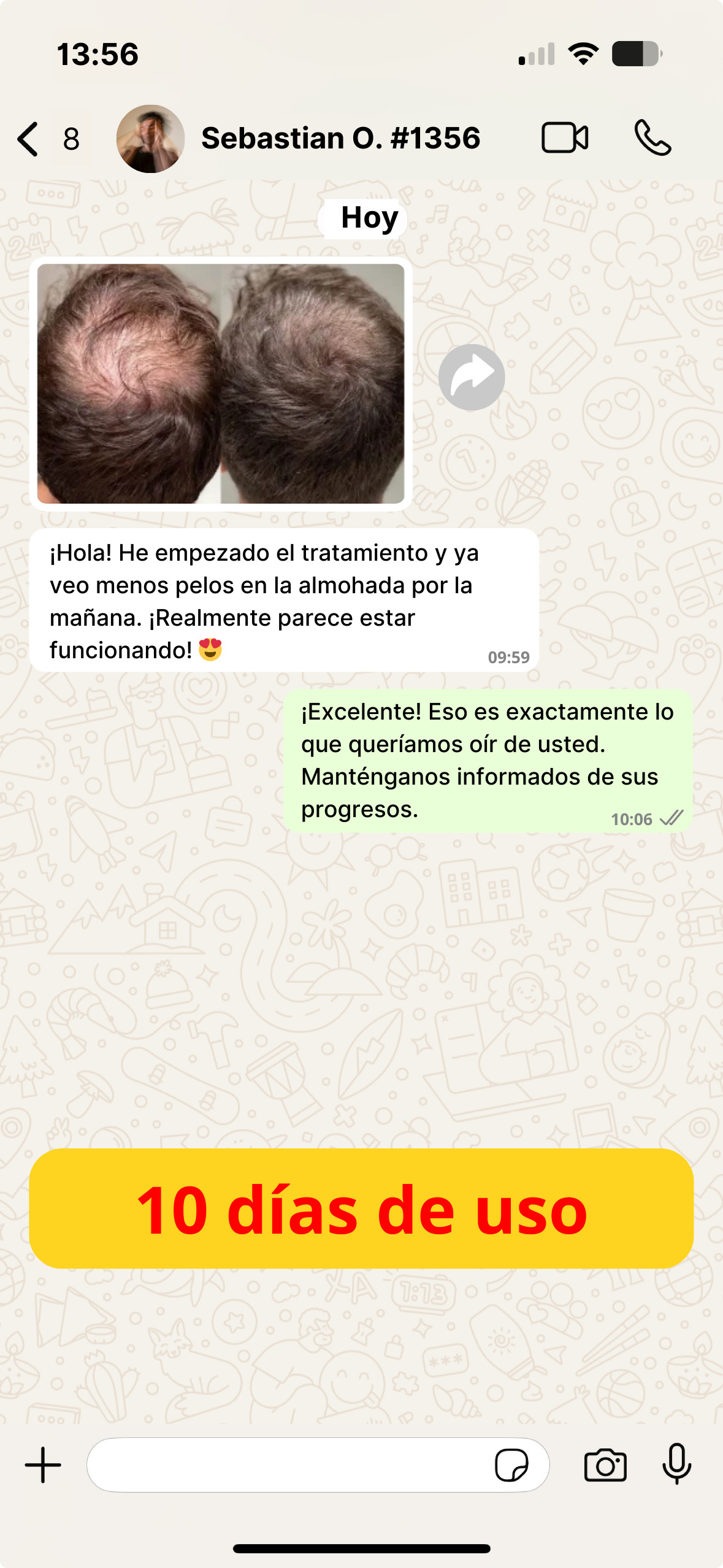723x1568 pixels.
Task: Open Sebastian O. #1356 contact info
Action: [340, 139]
